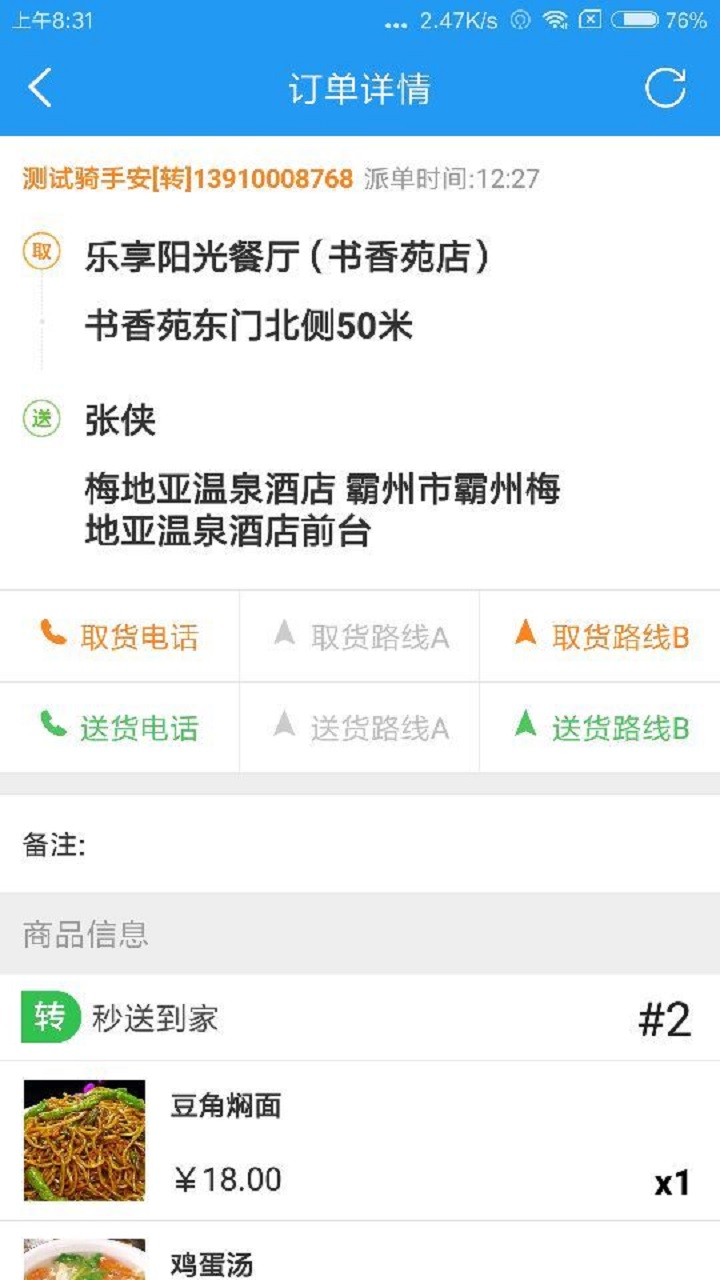Open pickup route A (取货路线A)

(360, 637)
